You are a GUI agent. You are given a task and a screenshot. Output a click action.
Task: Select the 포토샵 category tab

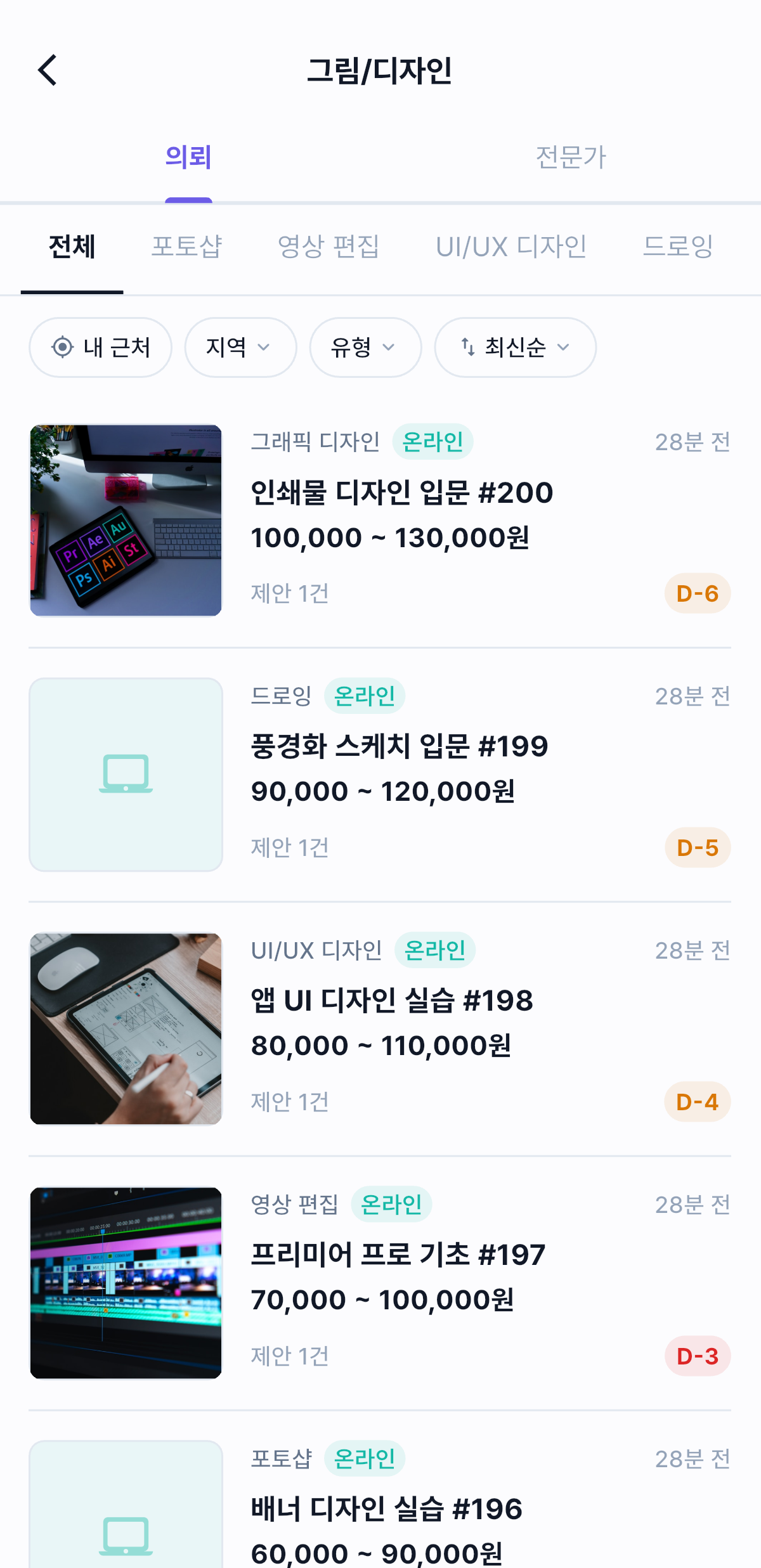coord(187,247)
